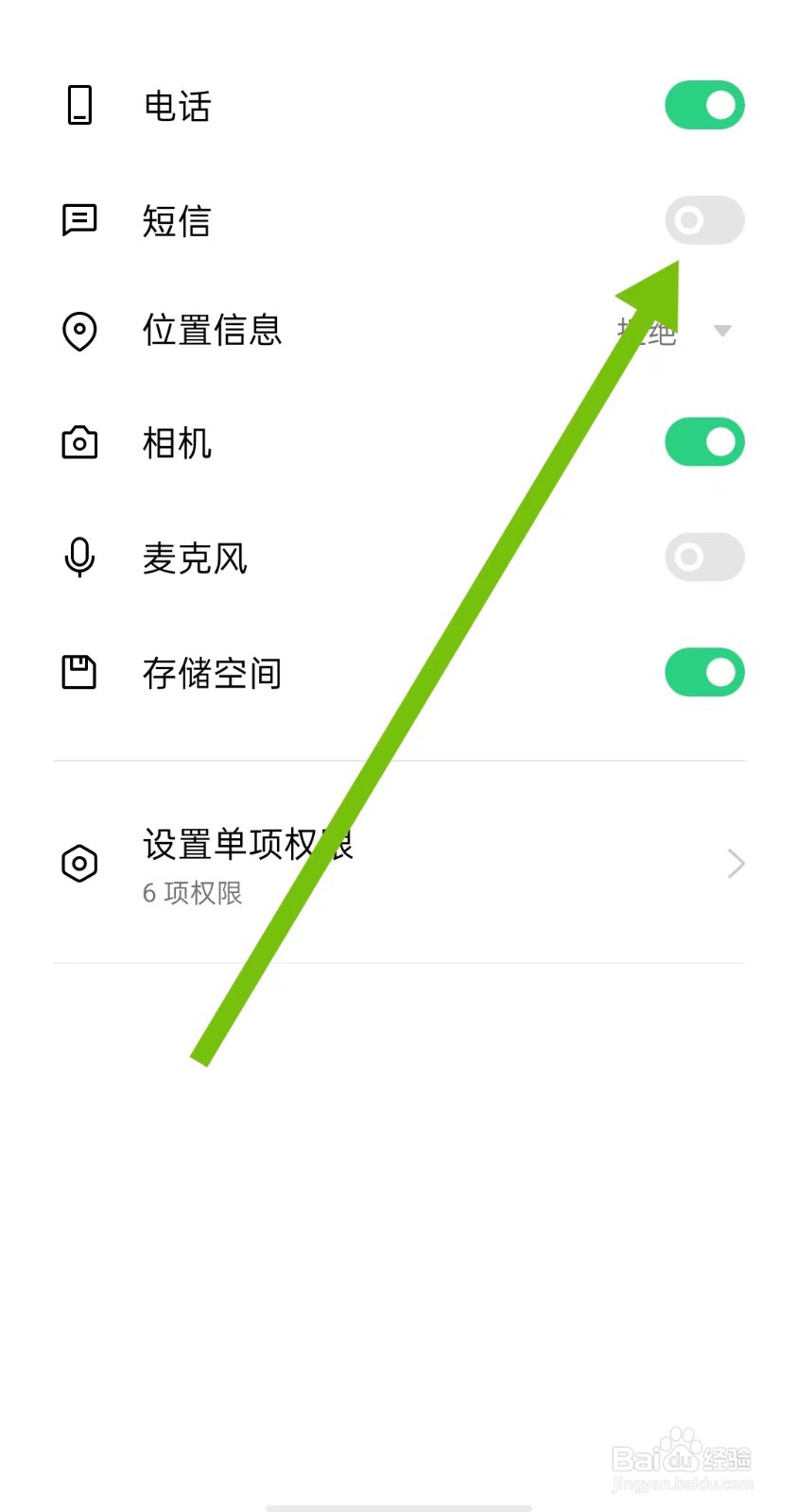
Task: Enable the 短信 permission switch
Action: point(704,220)
